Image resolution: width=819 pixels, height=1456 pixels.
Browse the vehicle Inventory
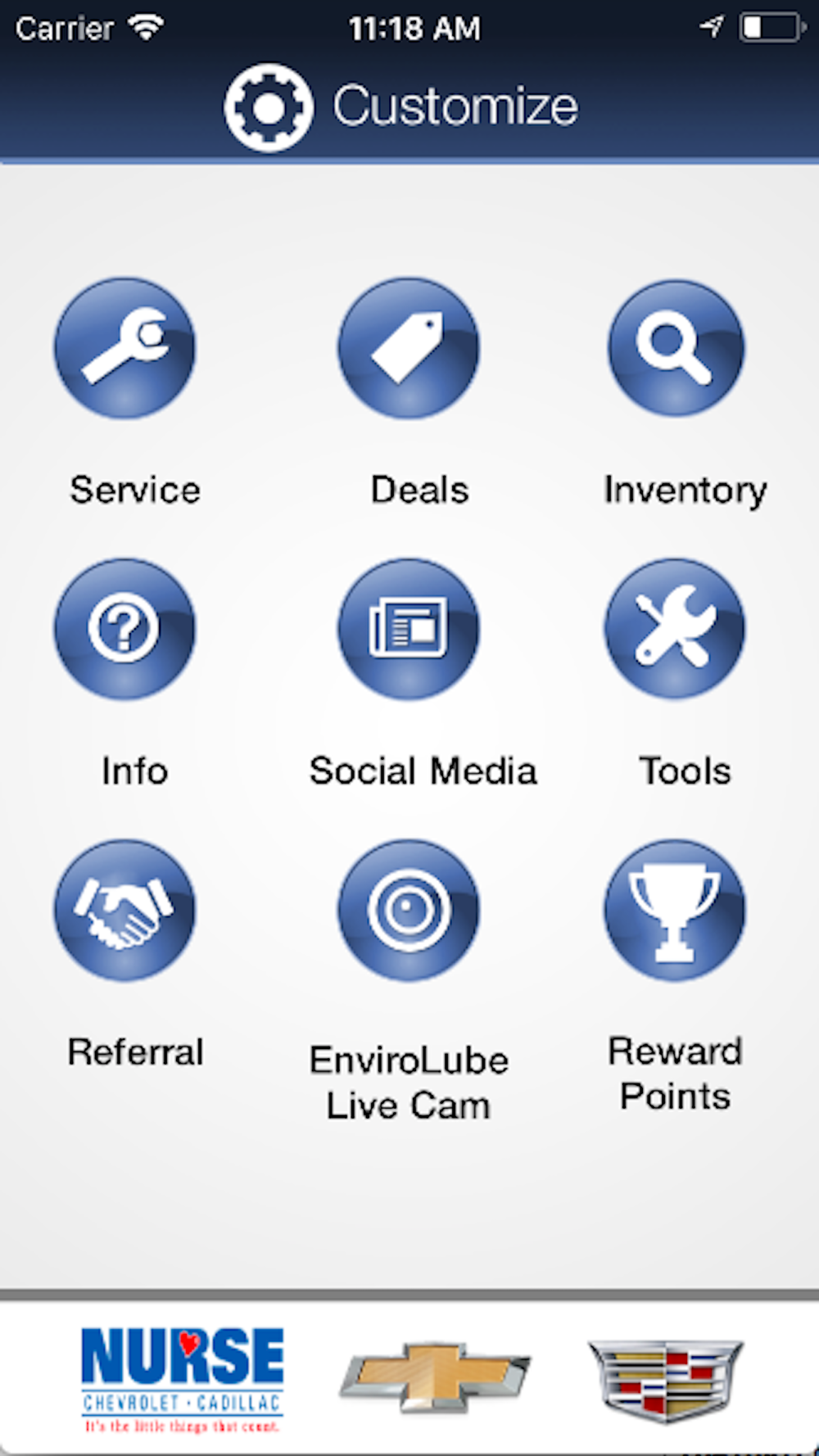coord(676,349)
